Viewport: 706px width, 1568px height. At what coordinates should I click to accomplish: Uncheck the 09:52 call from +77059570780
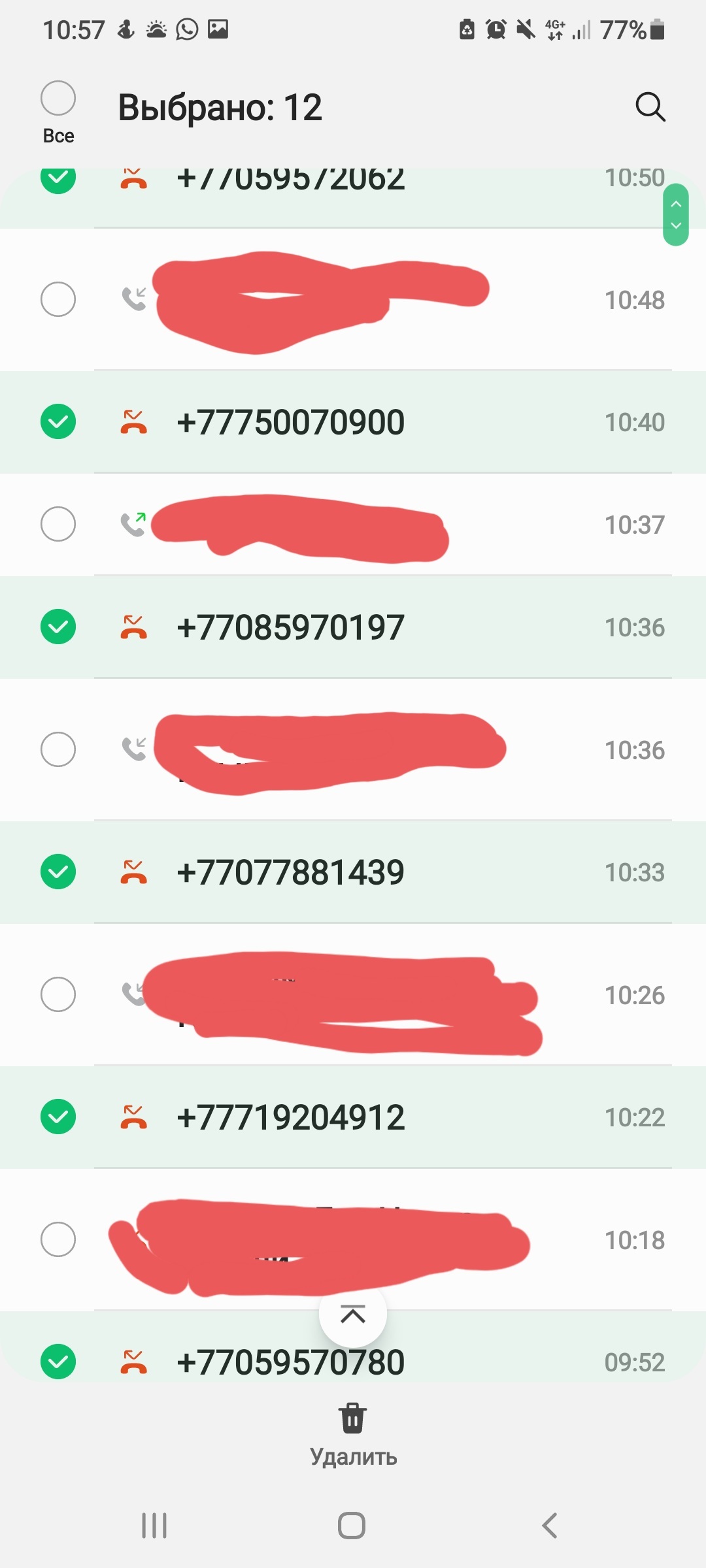[58, 1362]
